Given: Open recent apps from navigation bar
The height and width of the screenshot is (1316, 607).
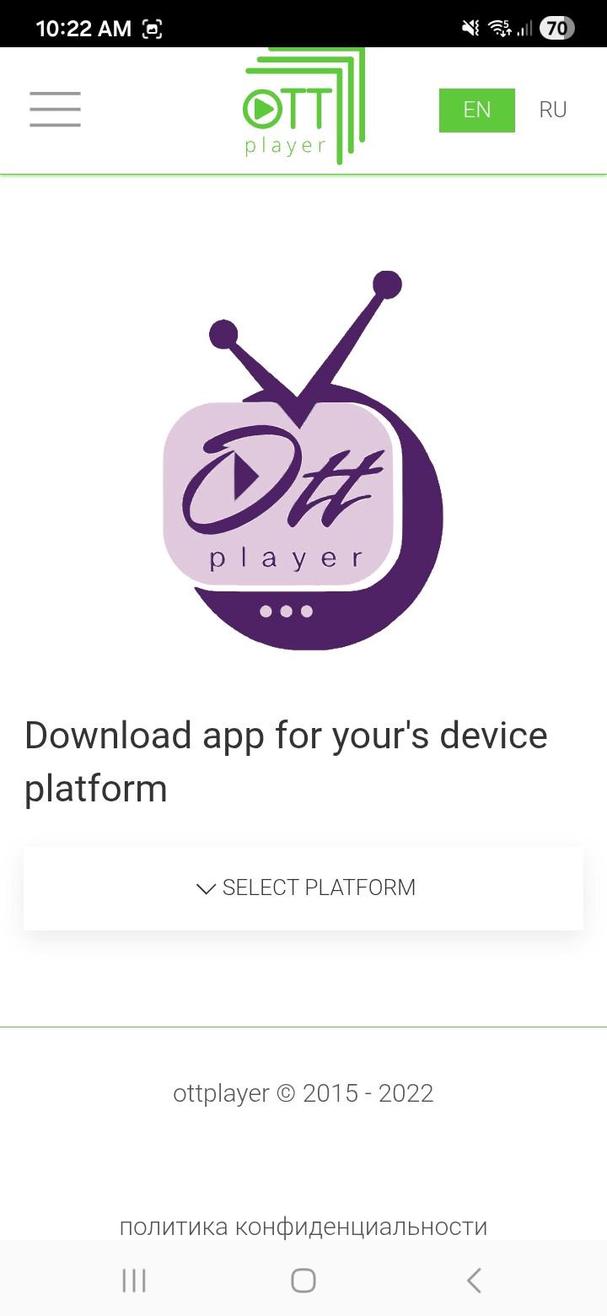Looking at the screenshot, I should tap(133, 1280).
